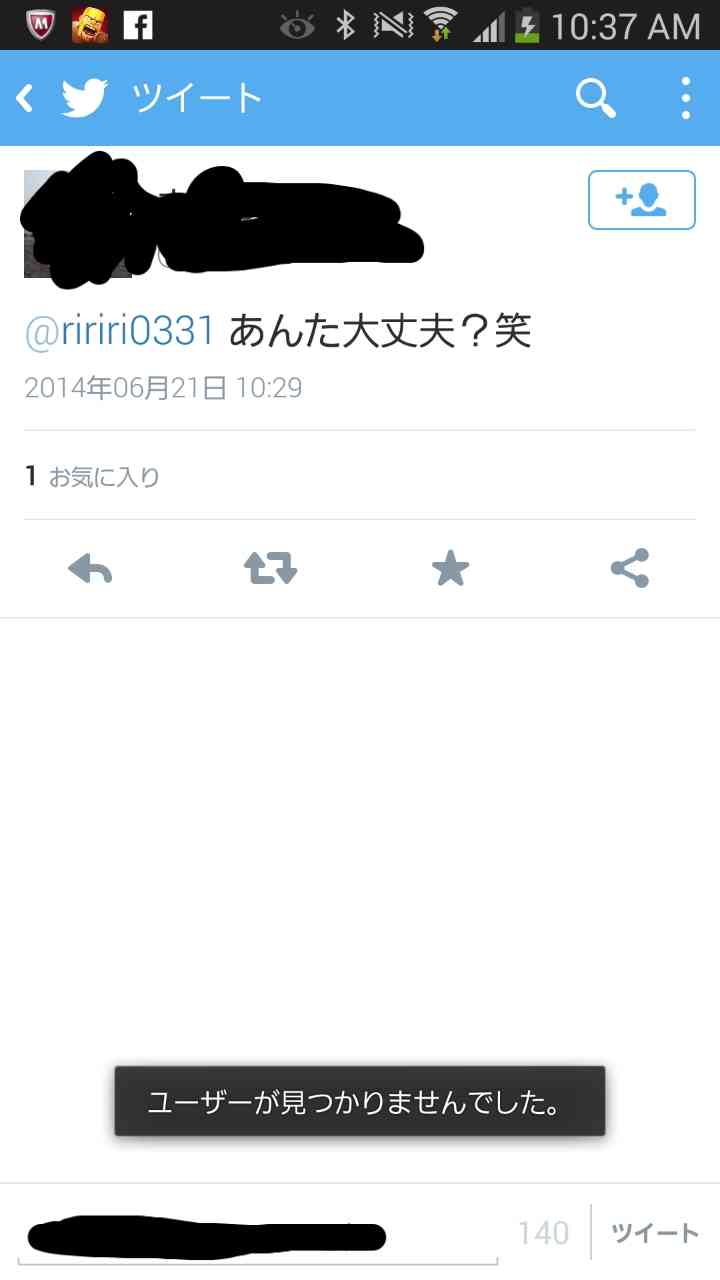Focus the reply text field
This screenshot has height=1280, width=720.
pos(260,1235)
